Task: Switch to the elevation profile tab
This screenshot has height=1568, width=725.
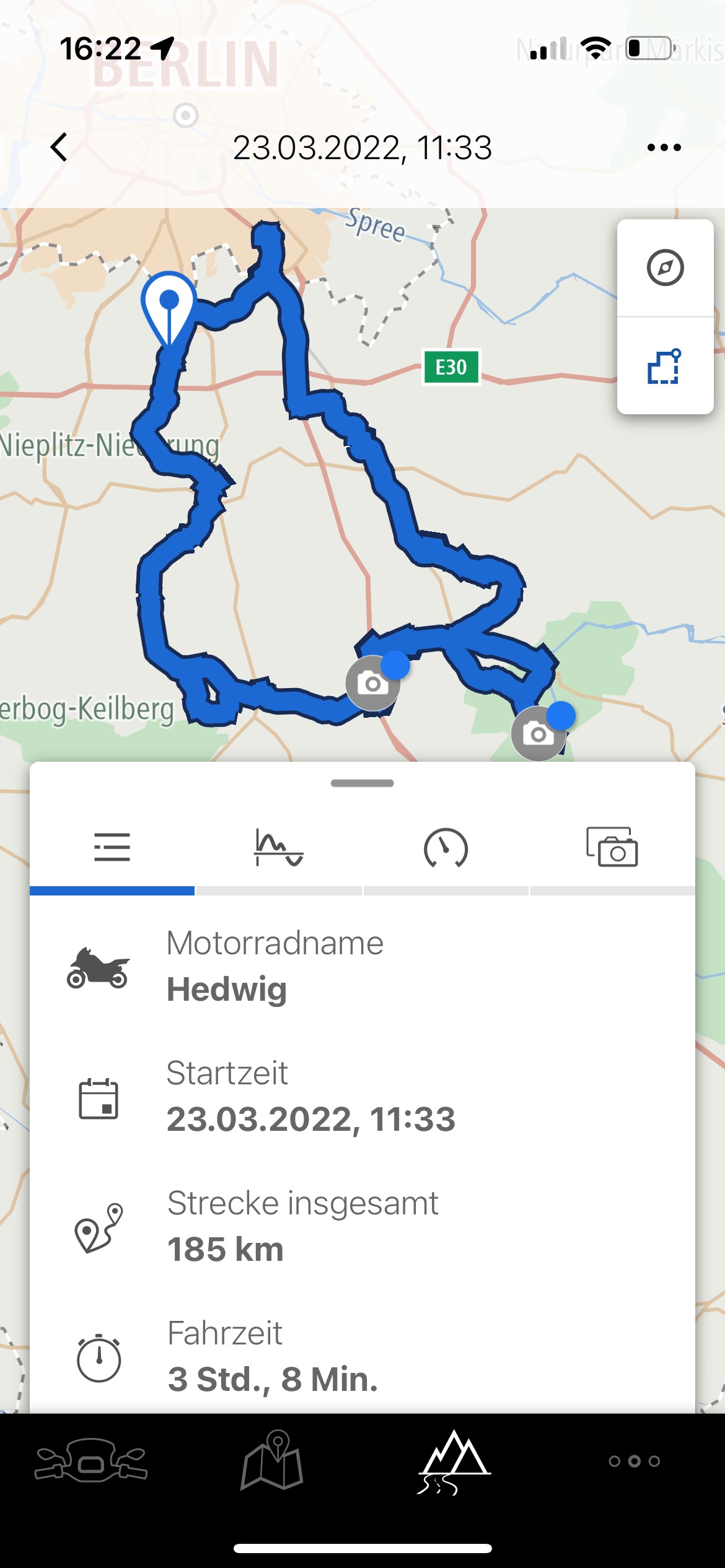Action: pos(278,847)
